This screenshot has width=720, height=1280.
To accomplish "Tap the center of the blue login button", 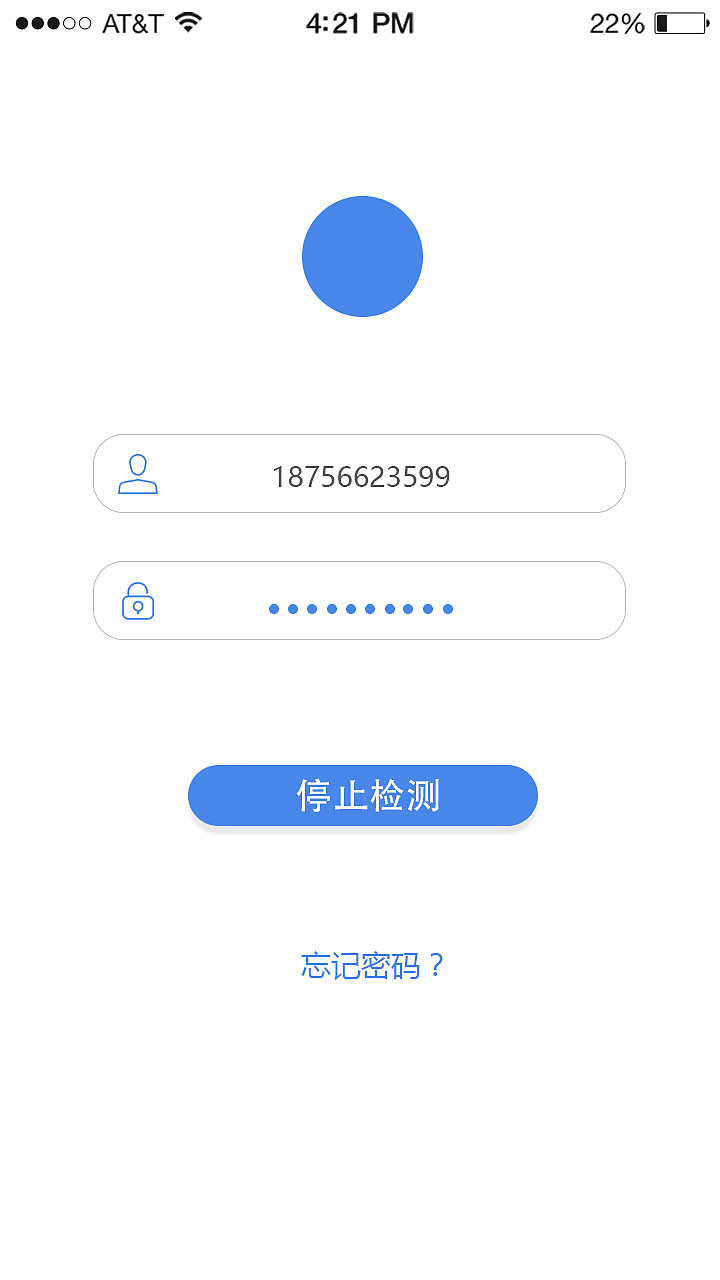I will point(362,793).
